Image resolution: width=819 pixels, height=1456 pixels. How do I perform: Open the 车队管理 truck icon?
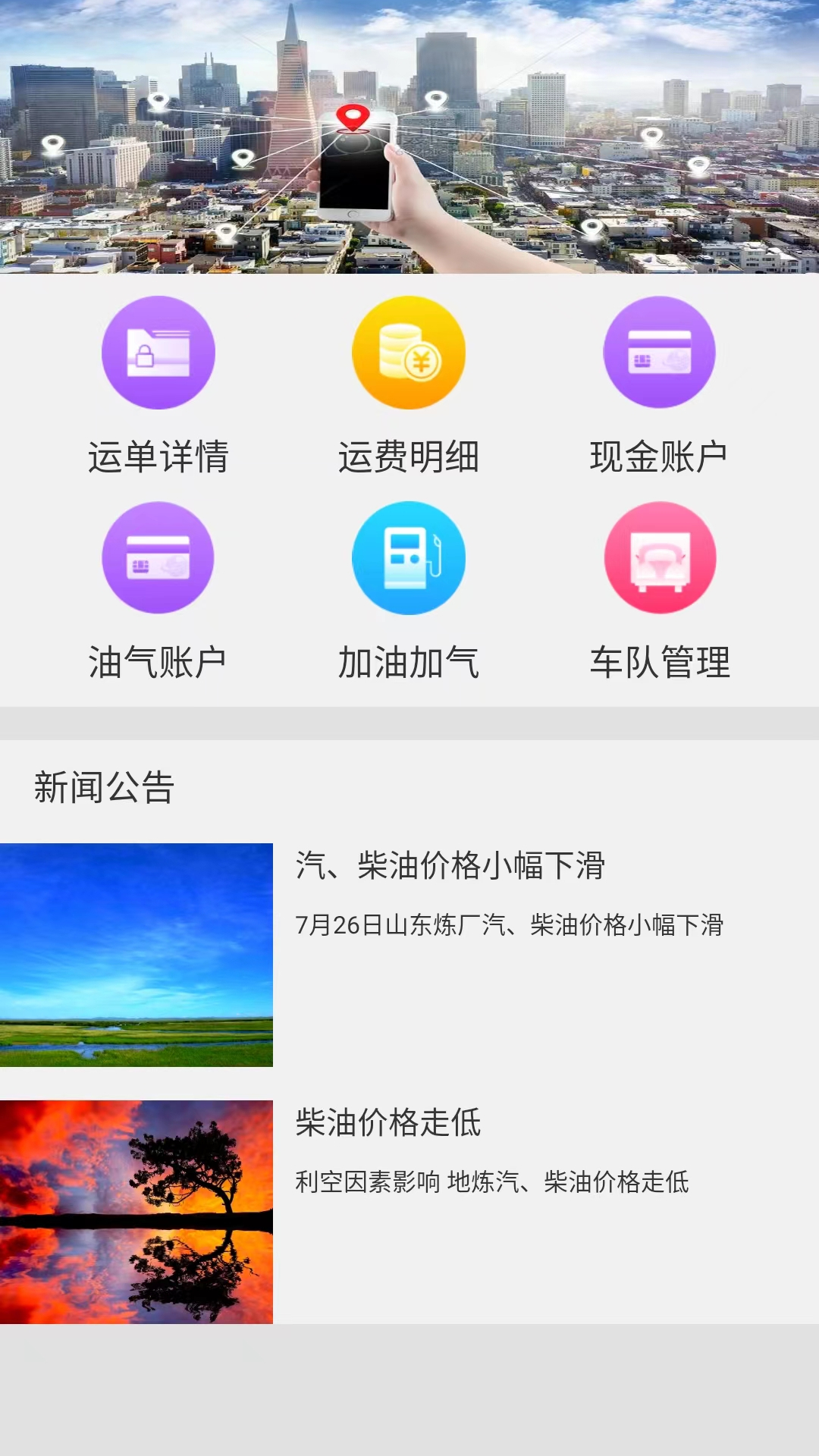[x=660, y=557]
